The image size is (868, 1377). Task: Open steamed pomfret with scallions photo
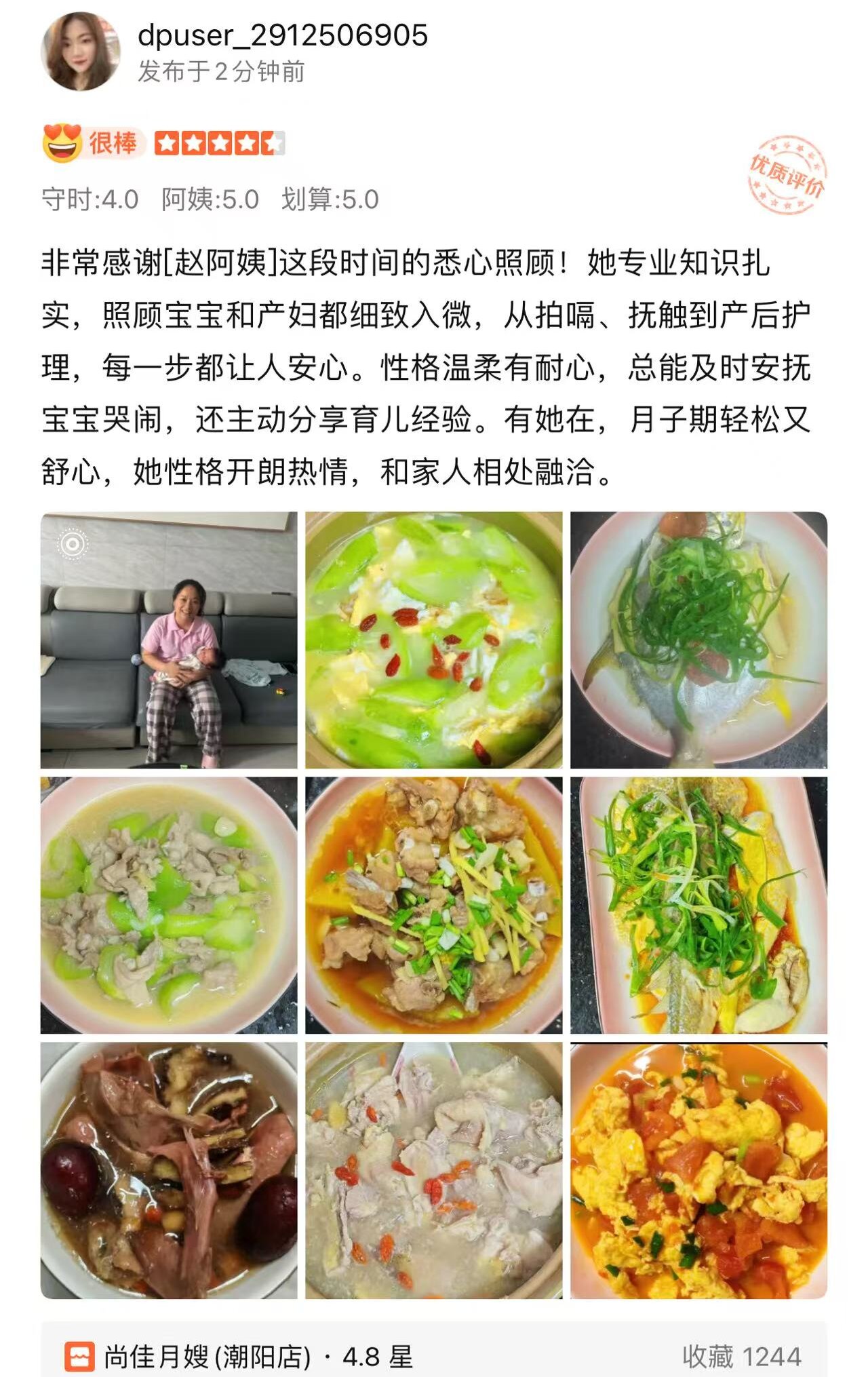(698, 640)
